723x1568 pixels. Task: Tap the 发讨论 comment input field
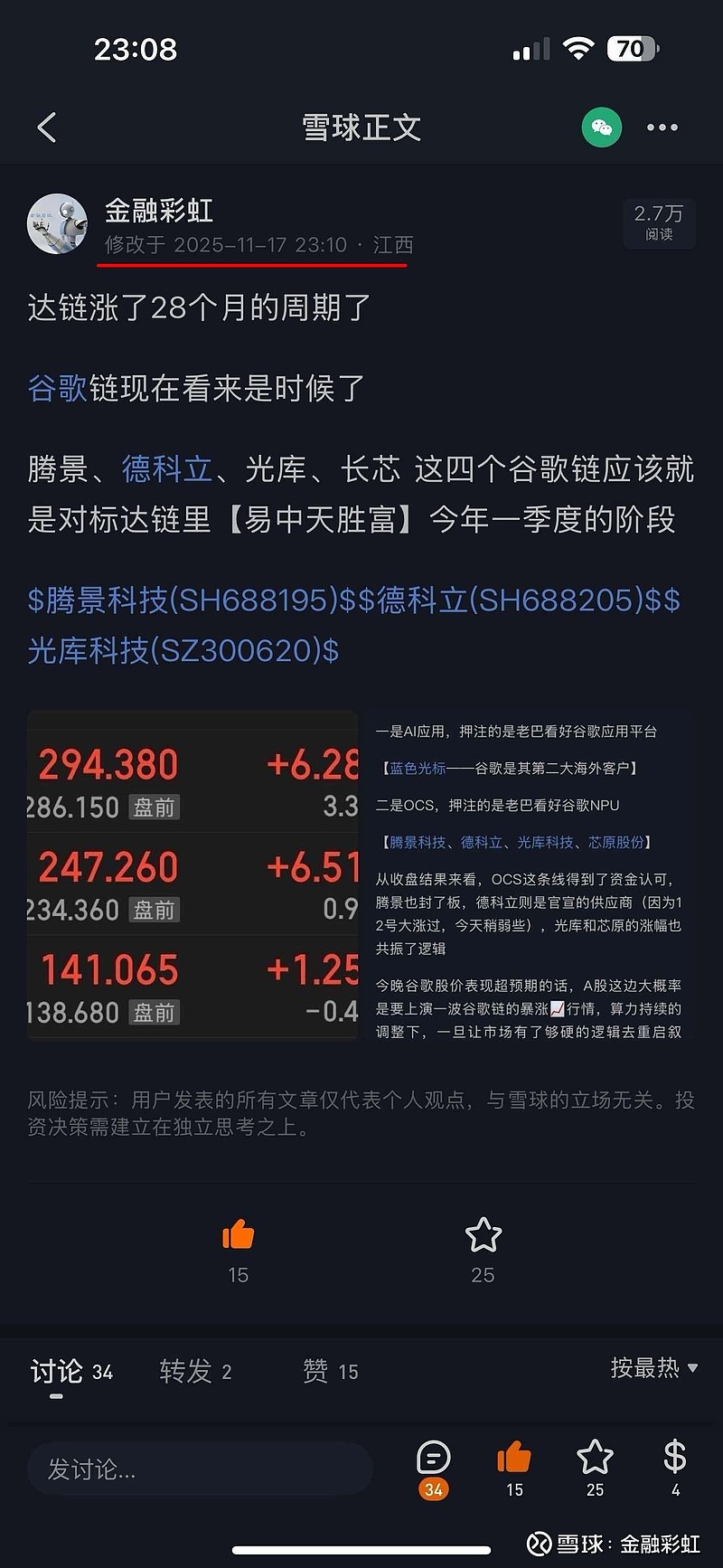[x=199, y=1468]
